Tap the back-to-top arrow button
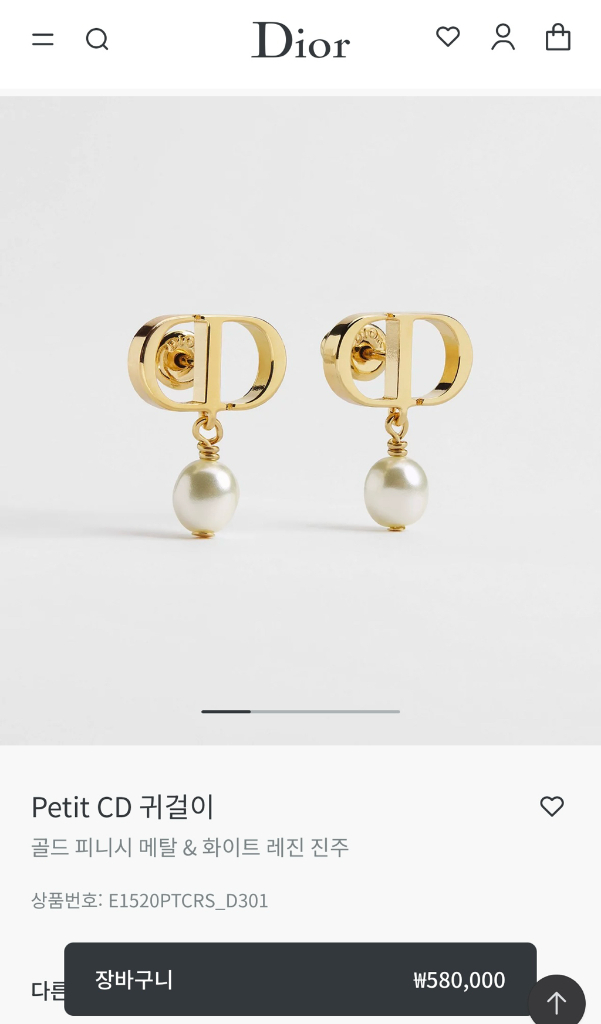This screenshot has width=601, height=1024. pyautogui.click(x=557, y=1002)
